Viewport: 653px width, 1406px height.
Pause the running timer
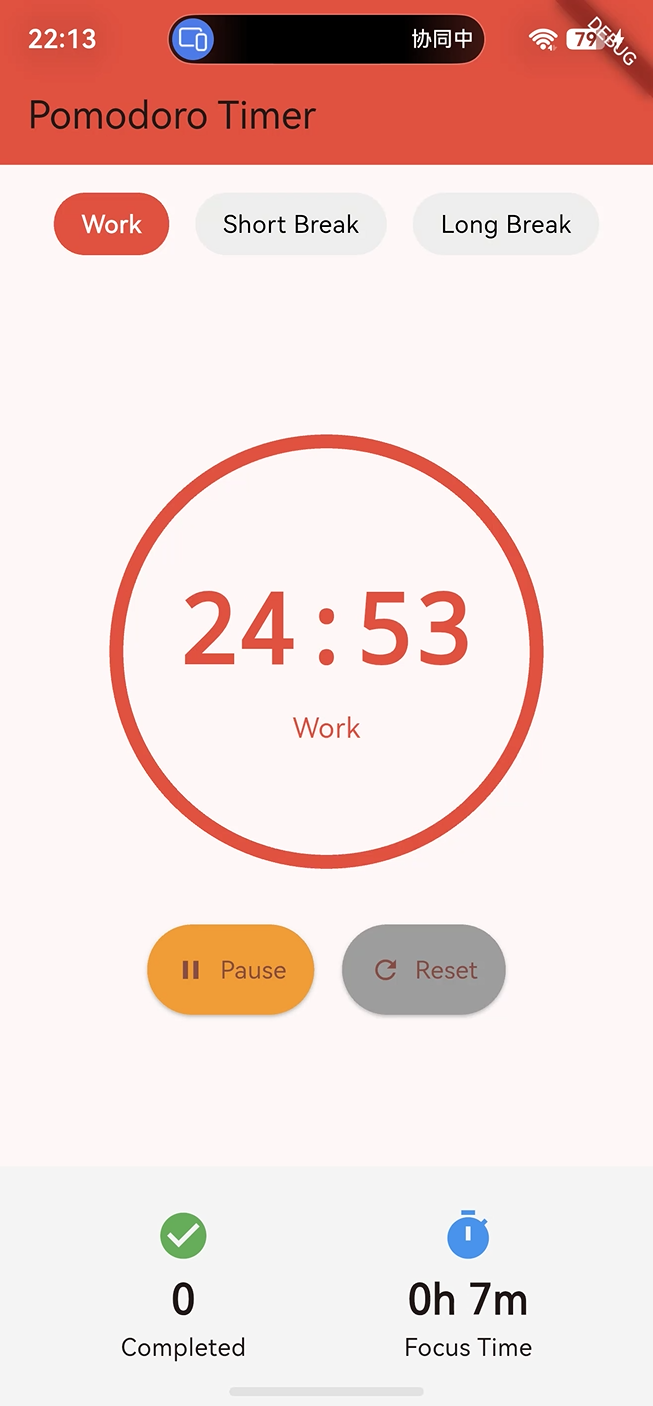231,970
